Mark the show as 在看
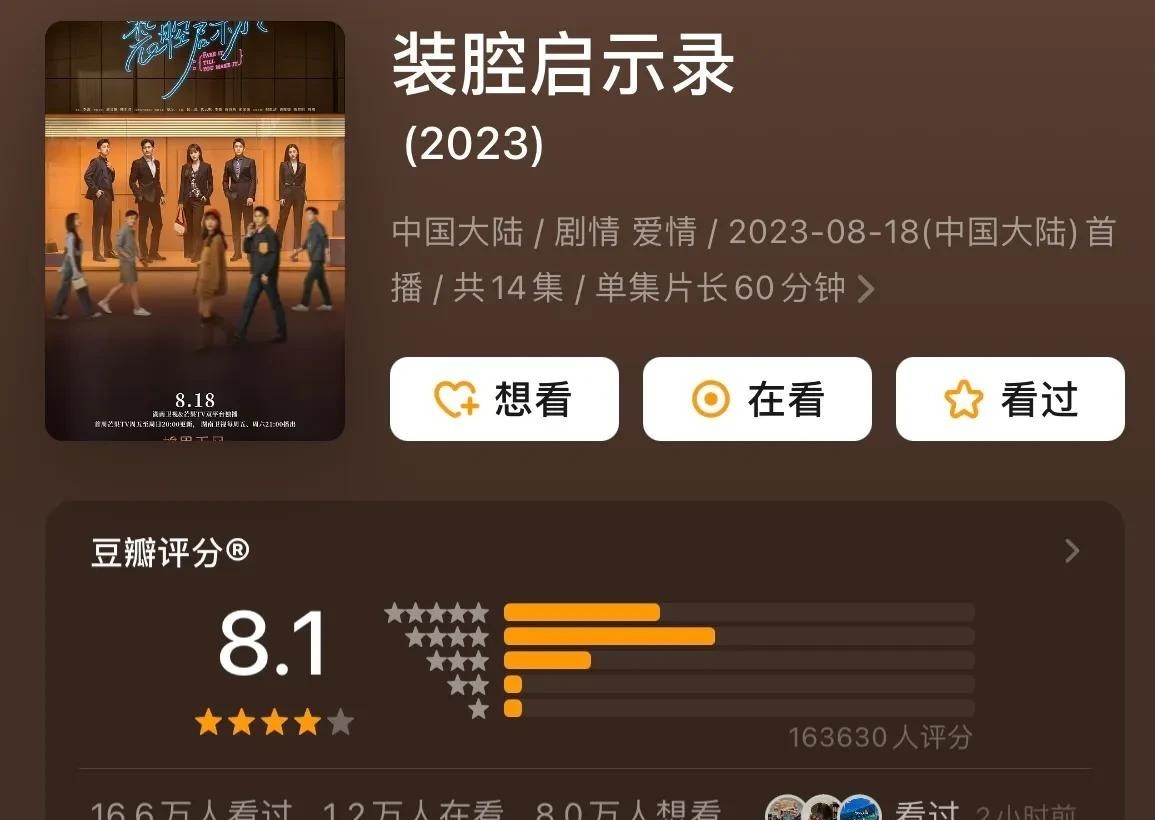 (x=757, y=399)
